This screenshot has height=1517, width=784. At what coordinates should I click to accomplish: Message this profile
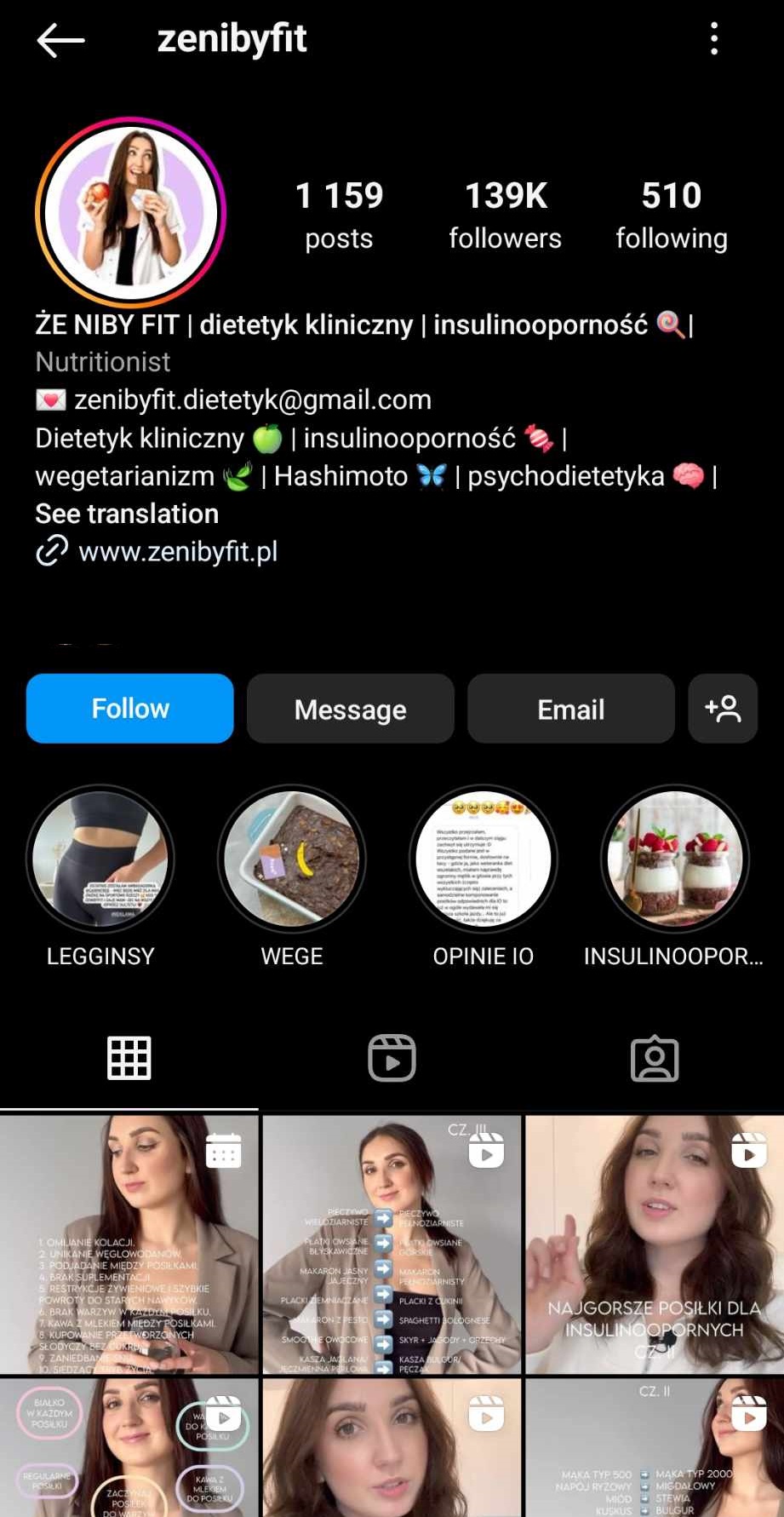[x=350, y=709]
